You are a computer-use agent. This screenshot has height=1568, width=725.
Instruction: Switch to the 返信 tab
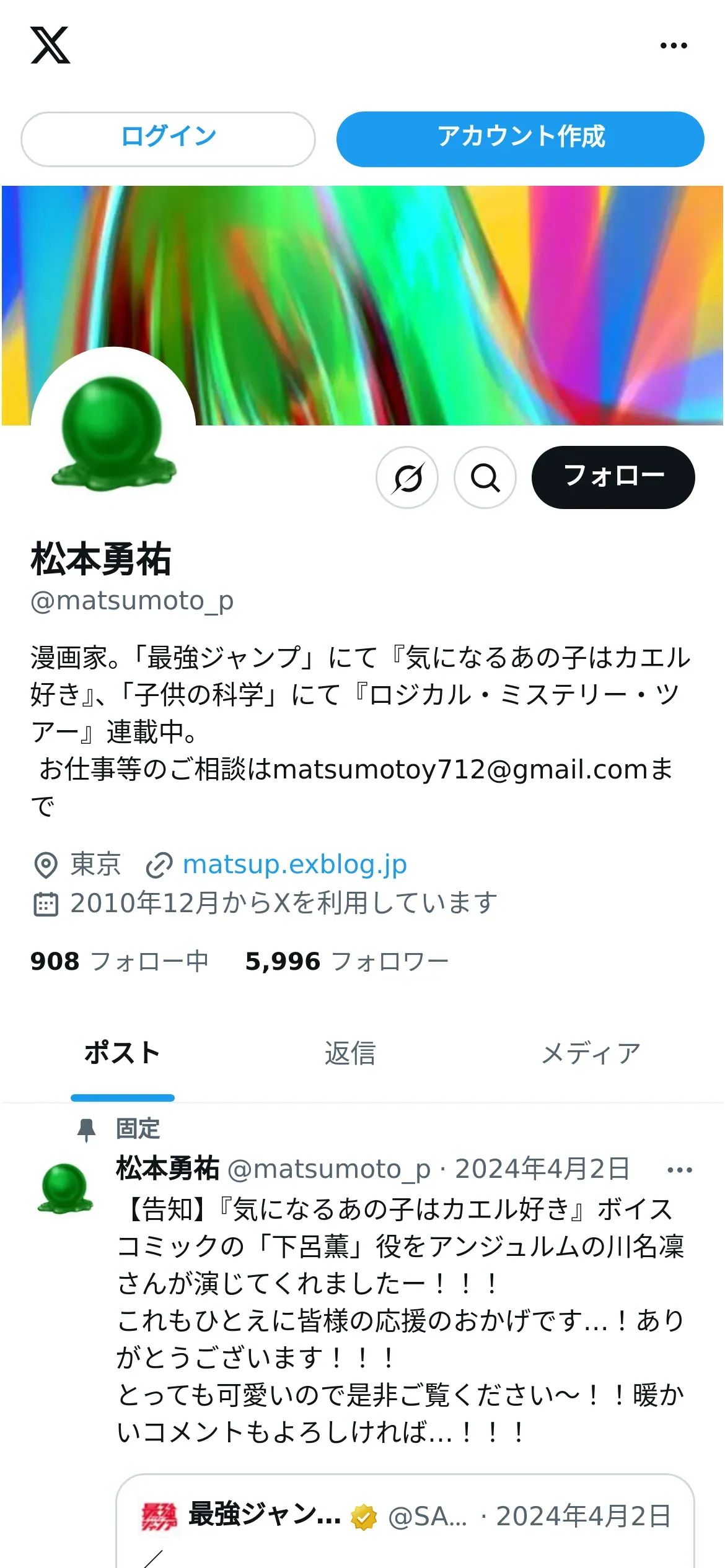pyautogui.click(x=350, y=1053)
